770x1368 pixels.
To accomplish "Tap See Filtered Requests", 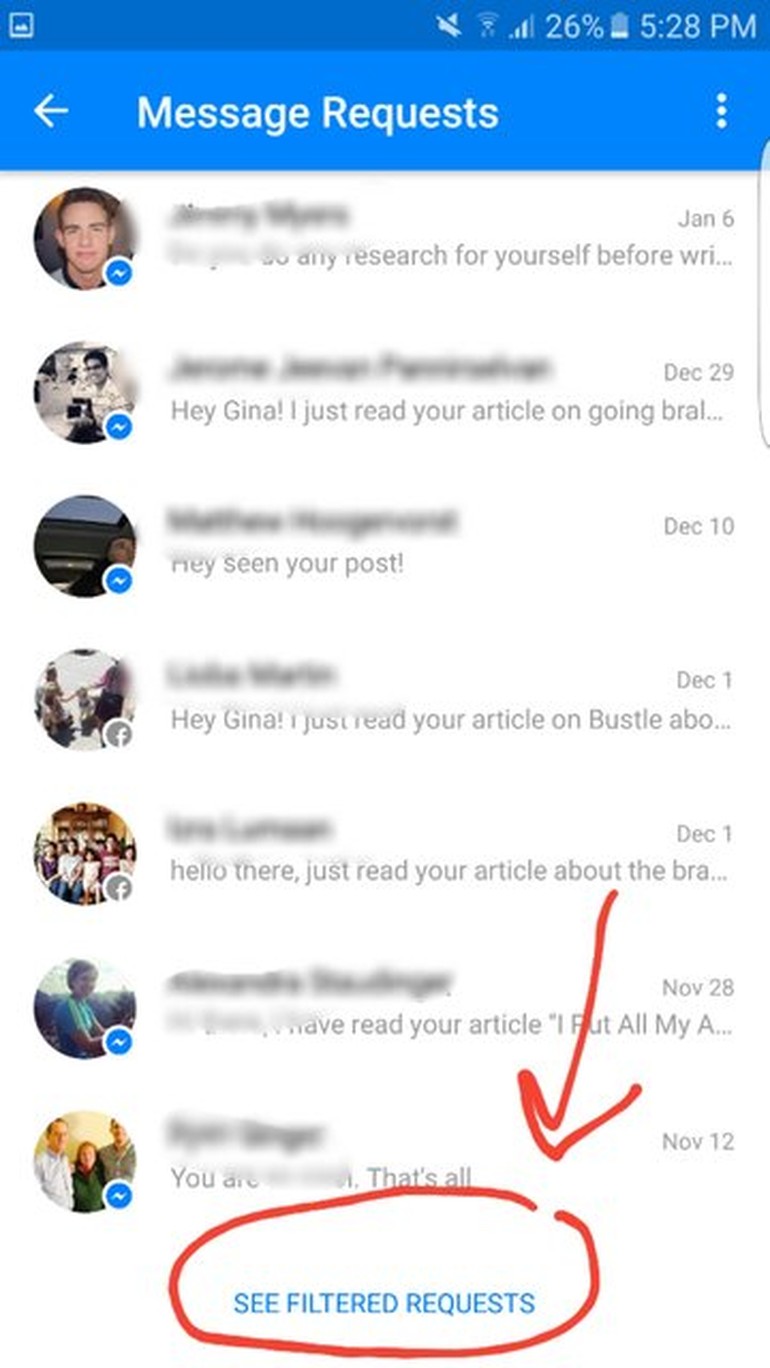I will click(384, 1303).
